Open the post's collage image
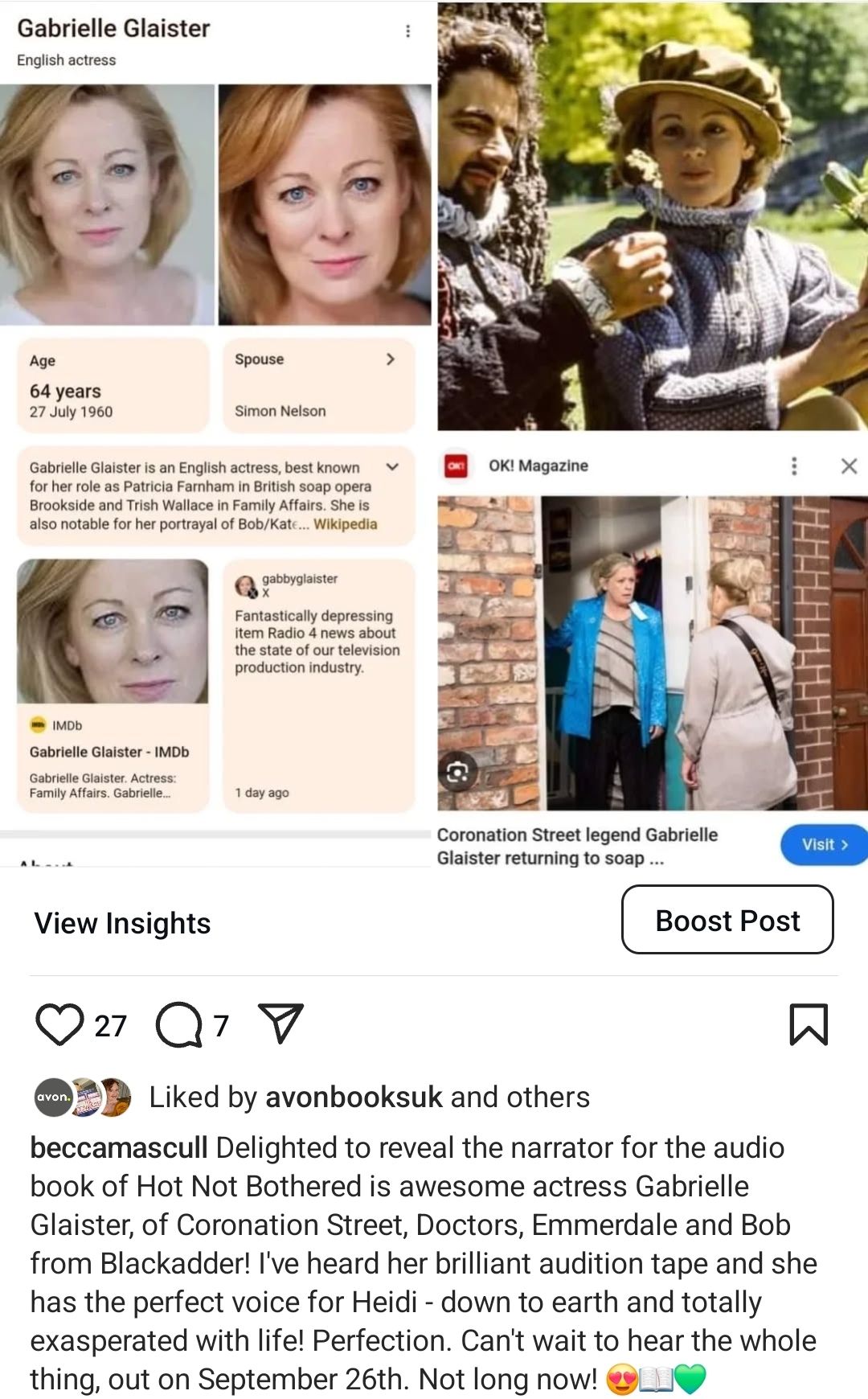This screenshot has height=1399, width=868. (x=434, y=434)
